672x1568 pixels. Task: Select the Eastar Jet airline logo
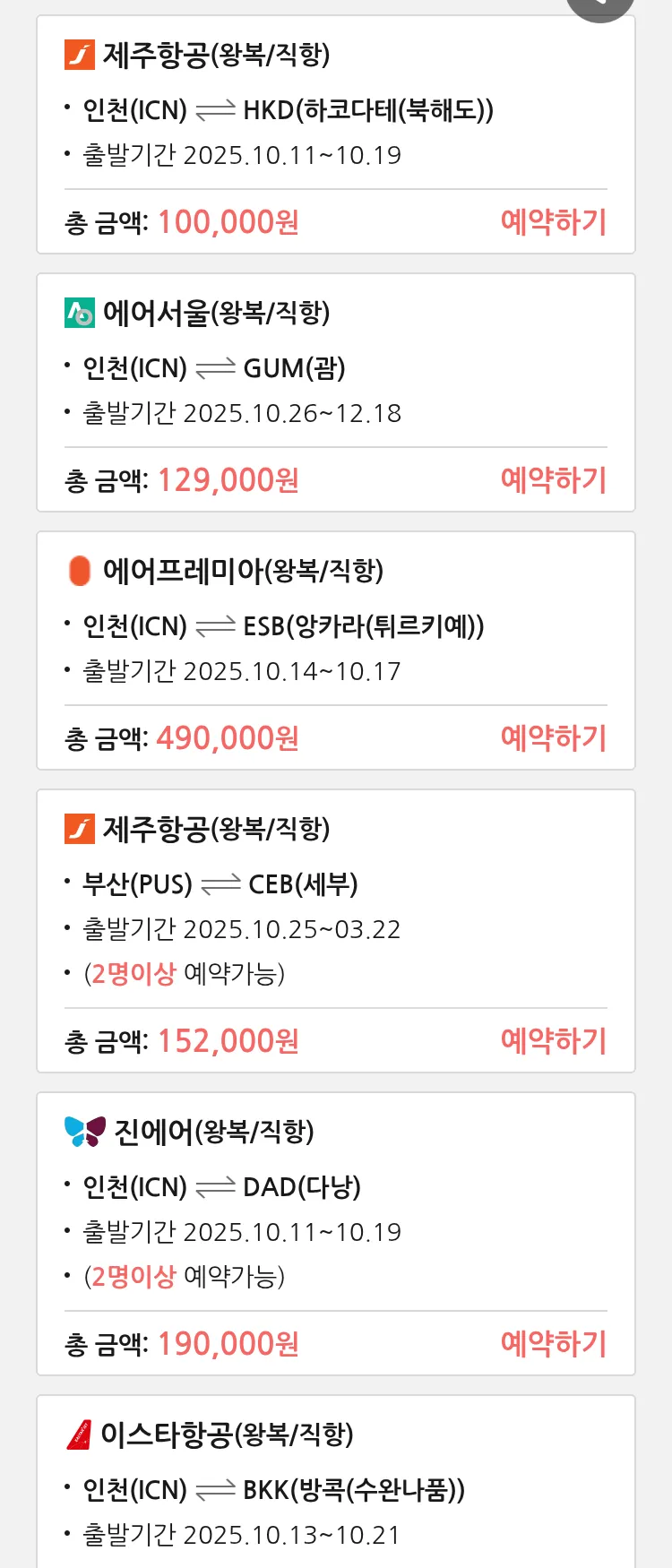79,1434
